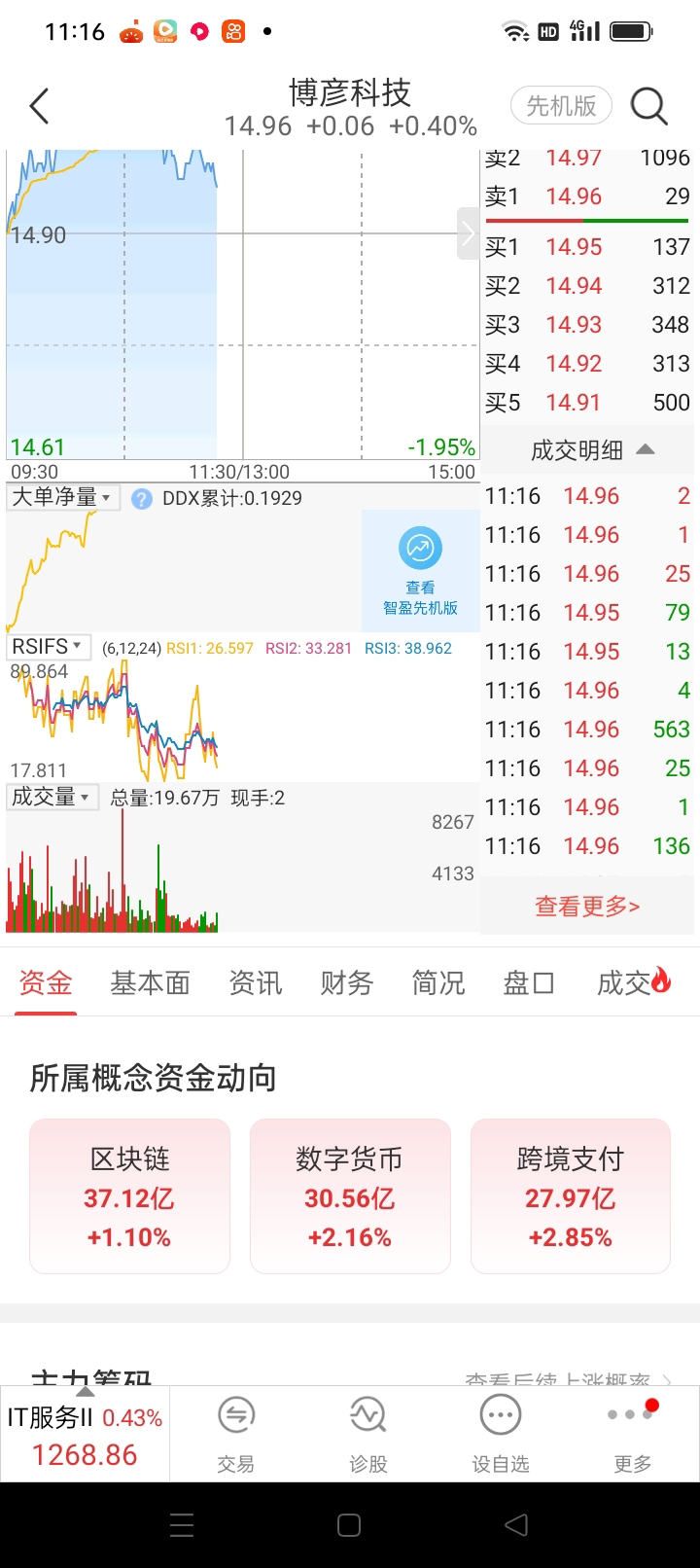Open the RSIFS indicator dropdown
700x1568 pixels.
(x=48, y=647)
